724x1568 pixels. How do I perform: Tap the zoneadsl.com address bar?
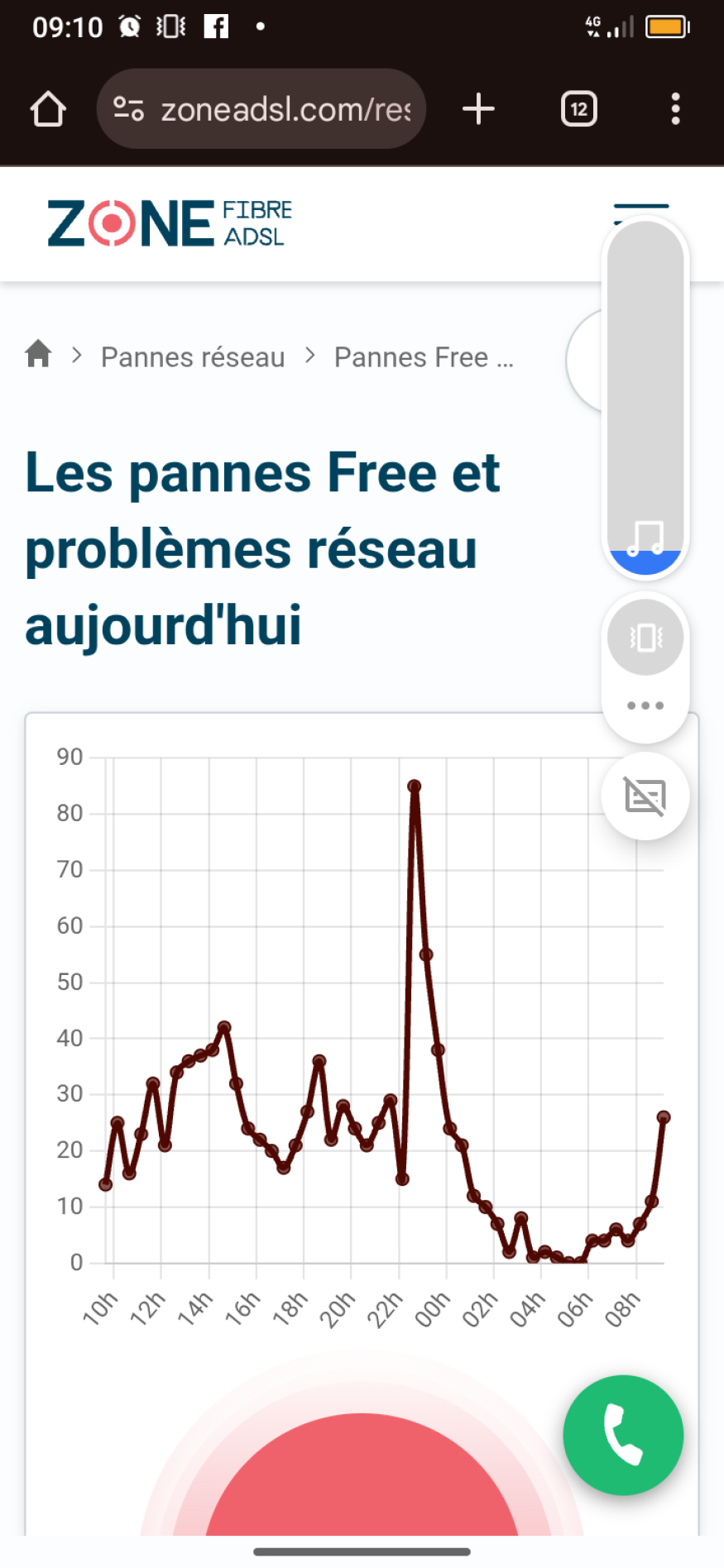pos(261,109)
